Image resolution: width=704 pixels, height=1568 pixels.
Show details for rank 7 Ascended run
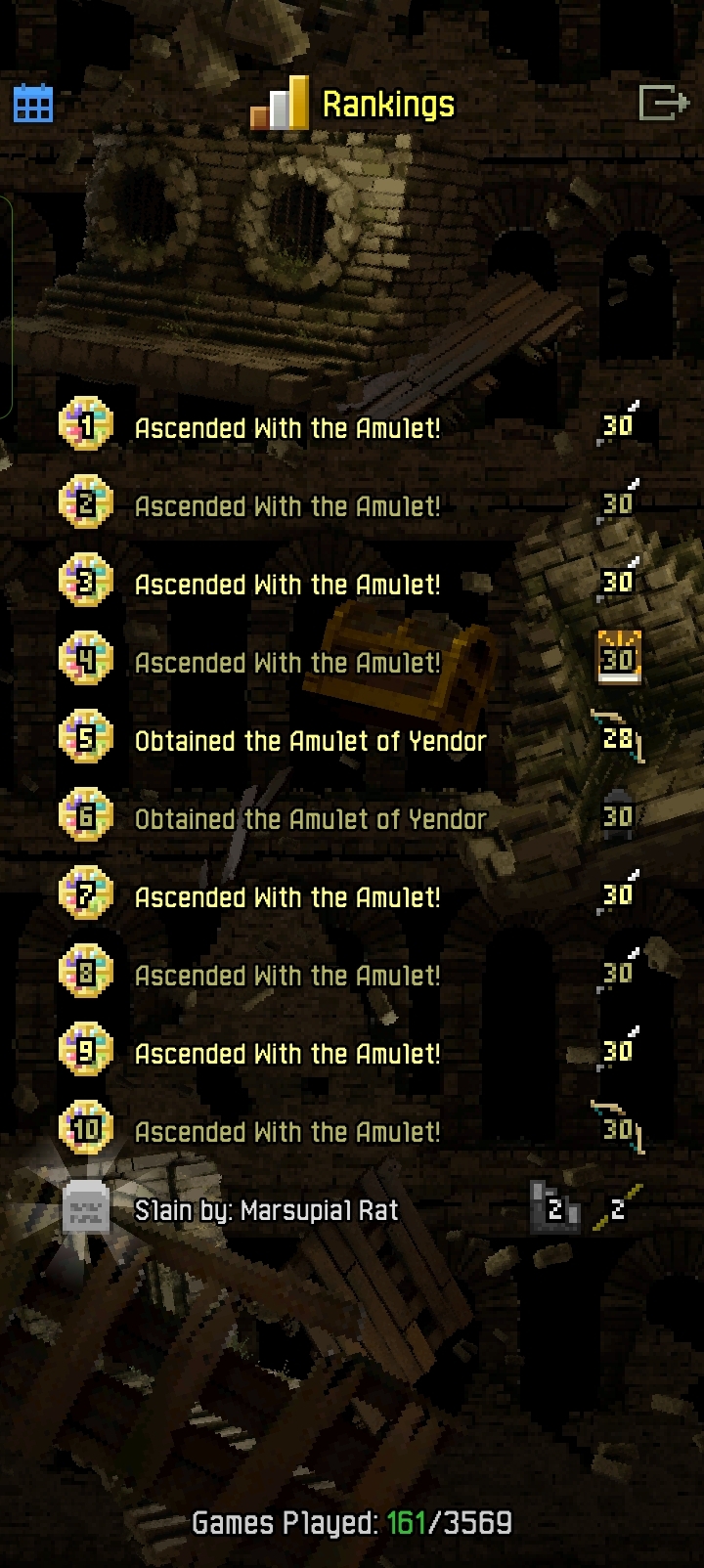287,897
